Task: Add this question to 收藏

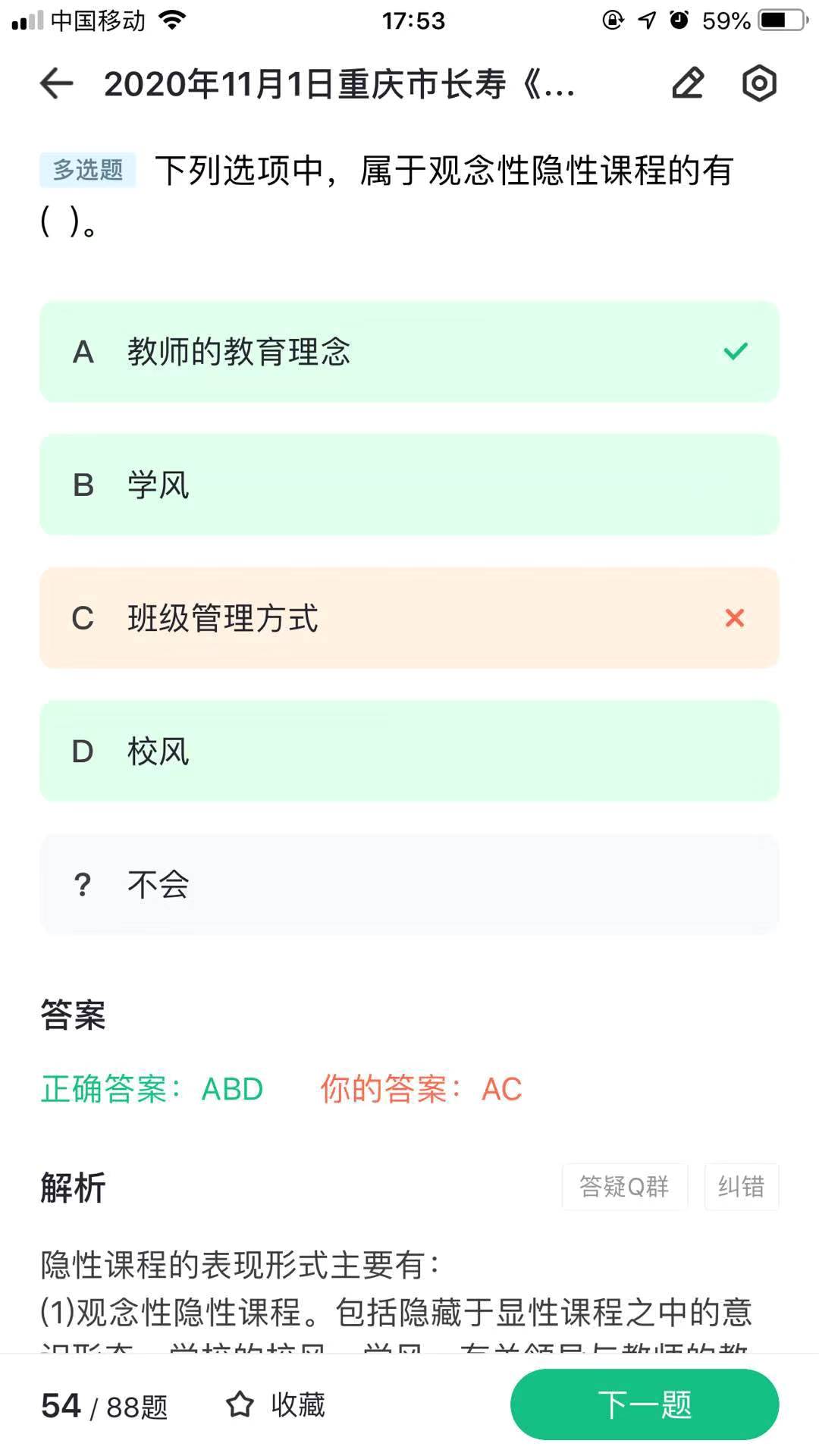Action: [x=276, y=1404]
